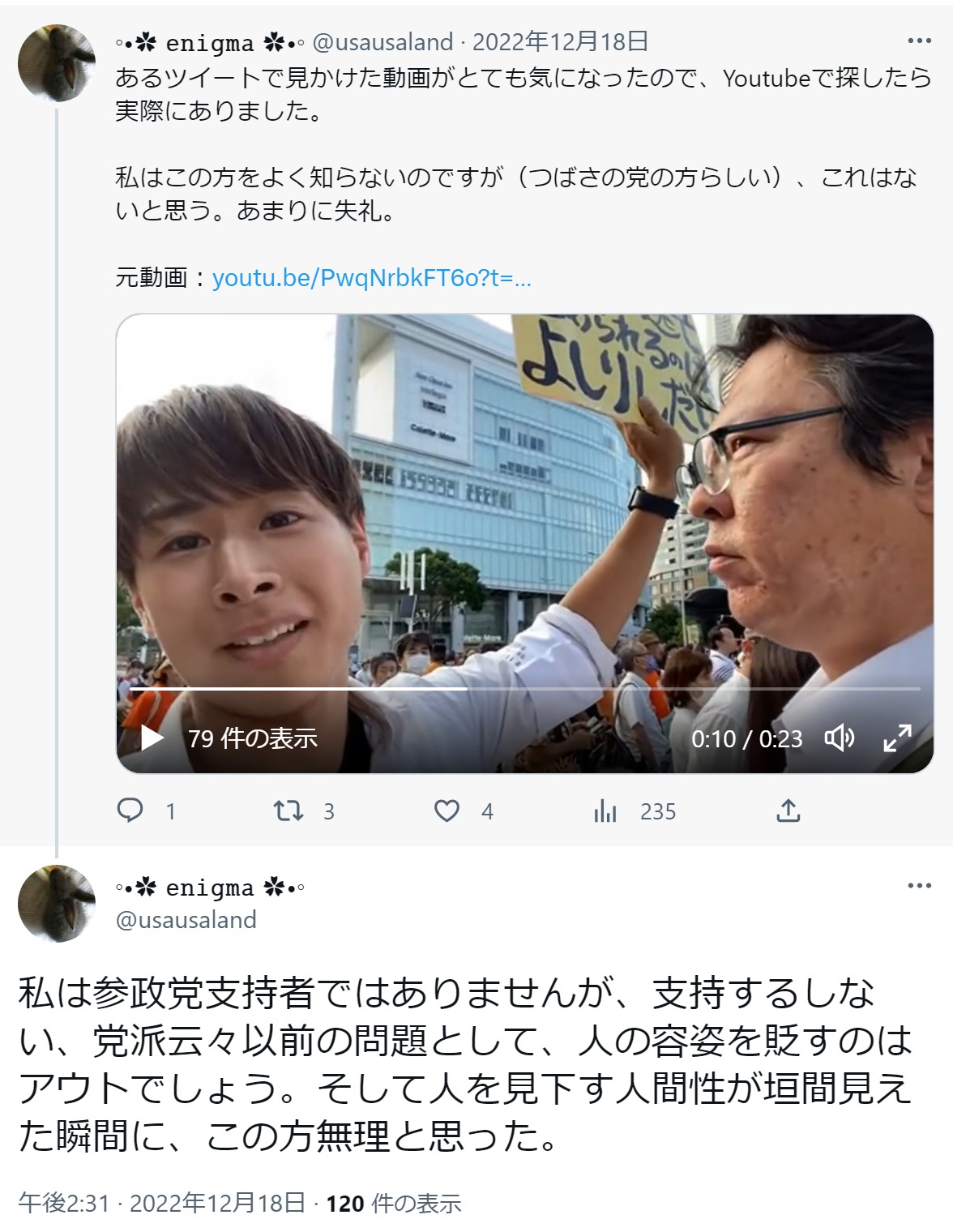Screen dimensions: 953x1232
Task: Like the first tweet
Action: [447, 811]
